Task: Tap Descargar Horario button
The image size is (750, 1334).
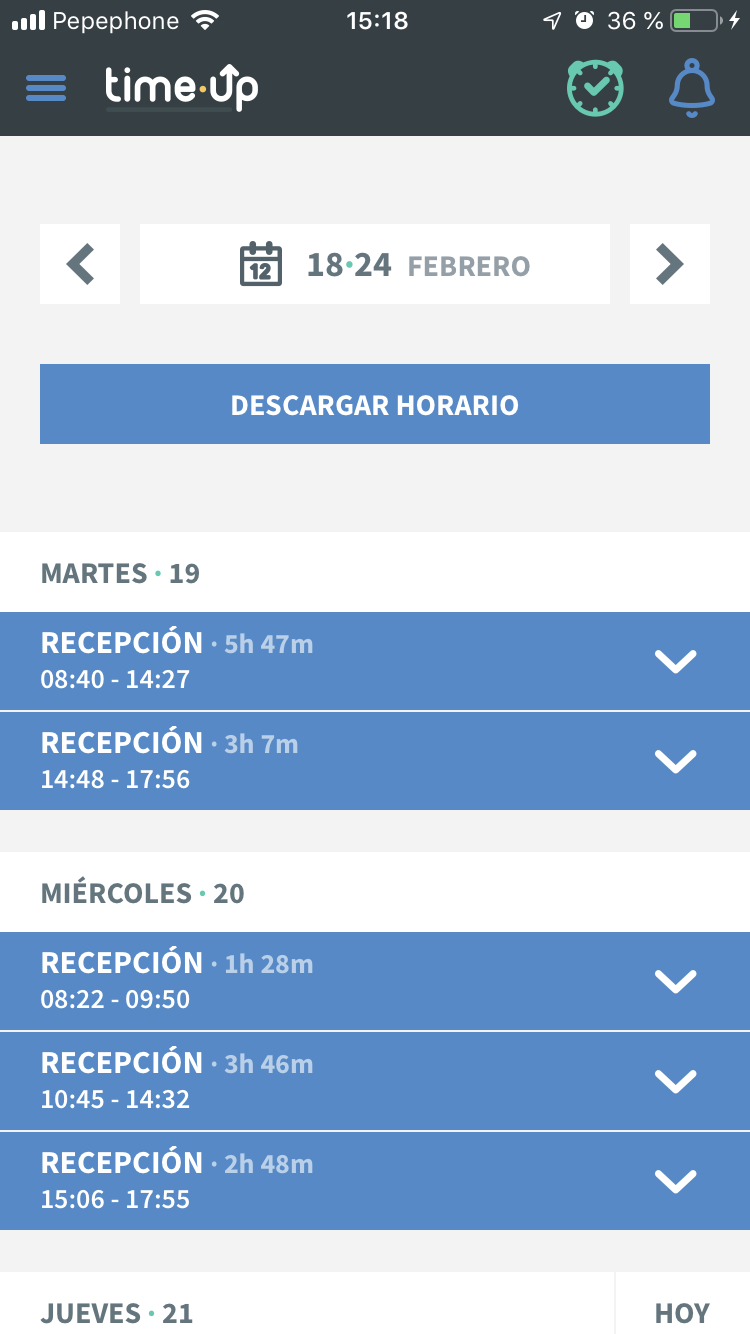Action: click(375, 404)
